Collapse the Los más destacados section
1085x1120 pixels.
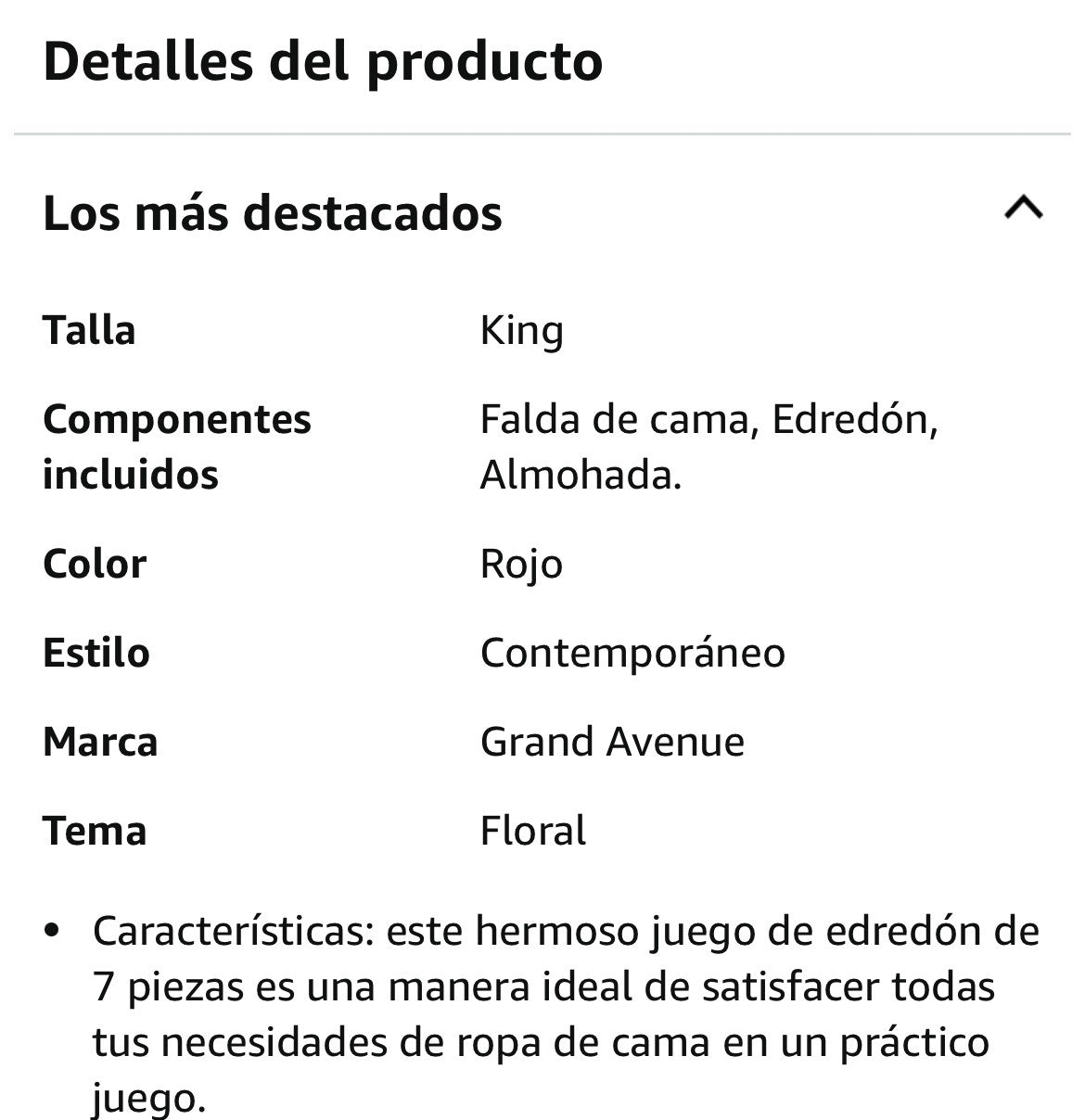click(x=1023, y=210)
